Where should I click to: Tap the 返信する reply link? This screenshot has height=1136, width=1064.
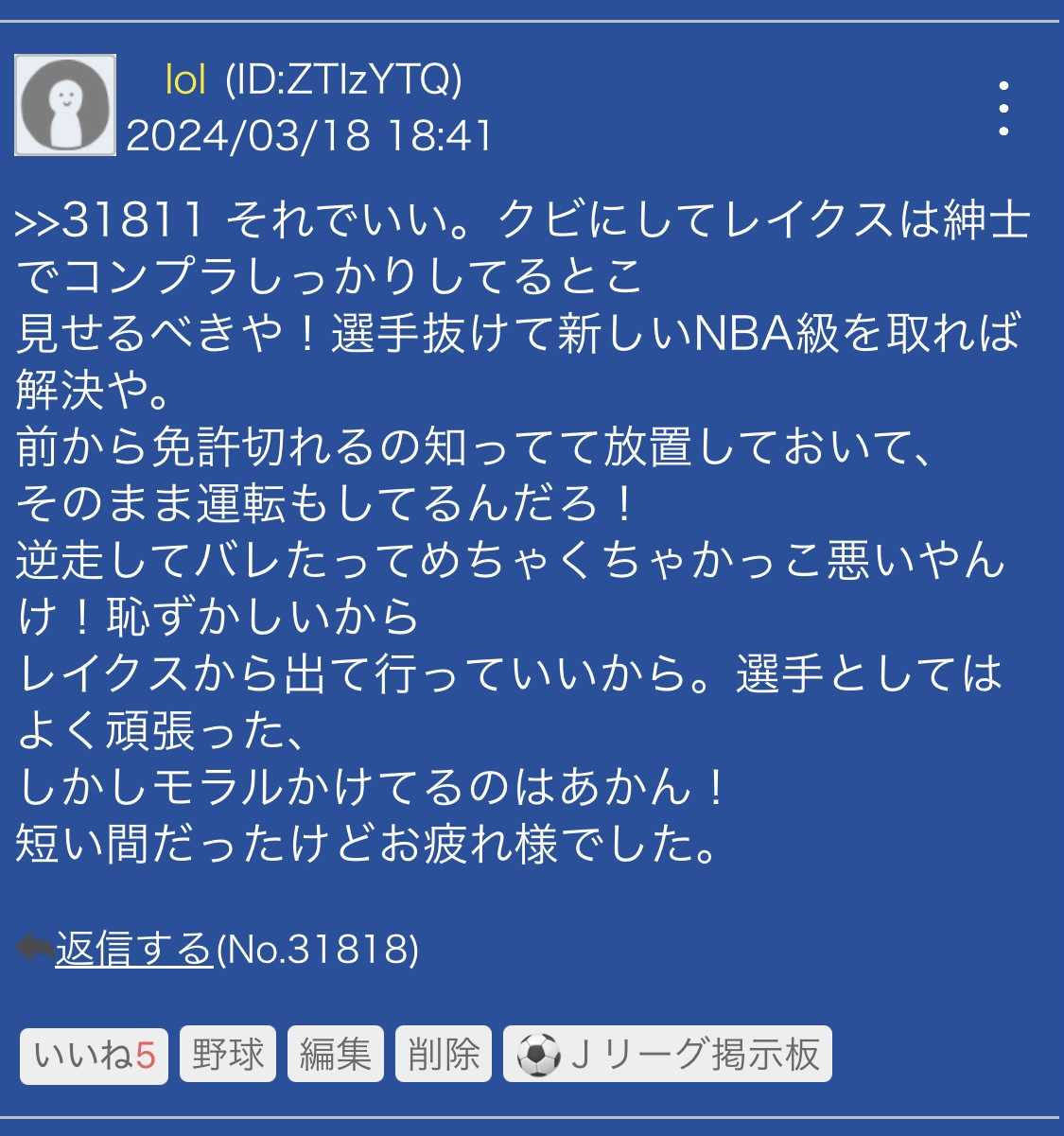(x=133, y=949)
